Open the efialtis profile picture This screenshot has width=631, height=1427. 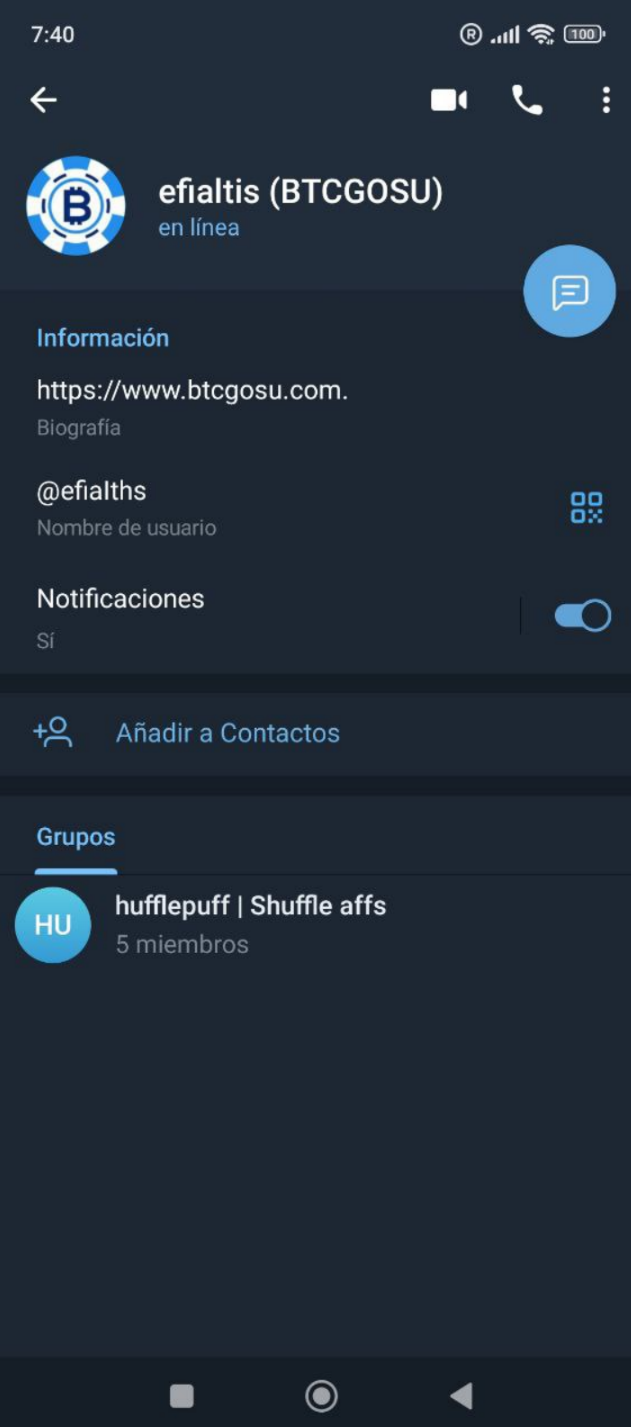tap(76, 205)
